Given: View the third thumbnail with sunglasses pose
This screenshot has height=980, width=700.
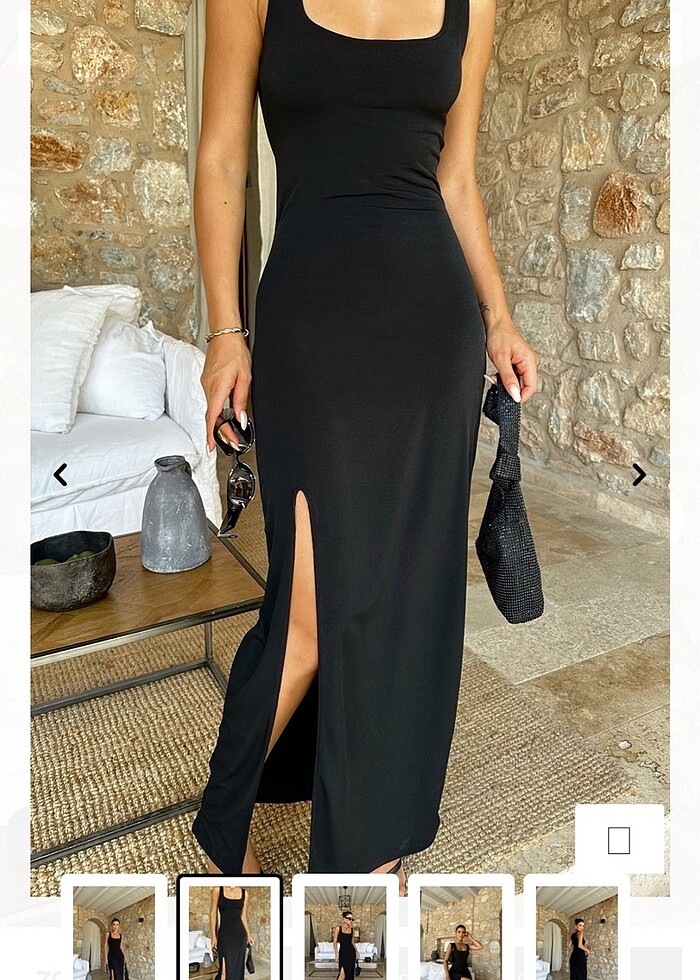Looking at the screenshot, I should pos(345,930).
